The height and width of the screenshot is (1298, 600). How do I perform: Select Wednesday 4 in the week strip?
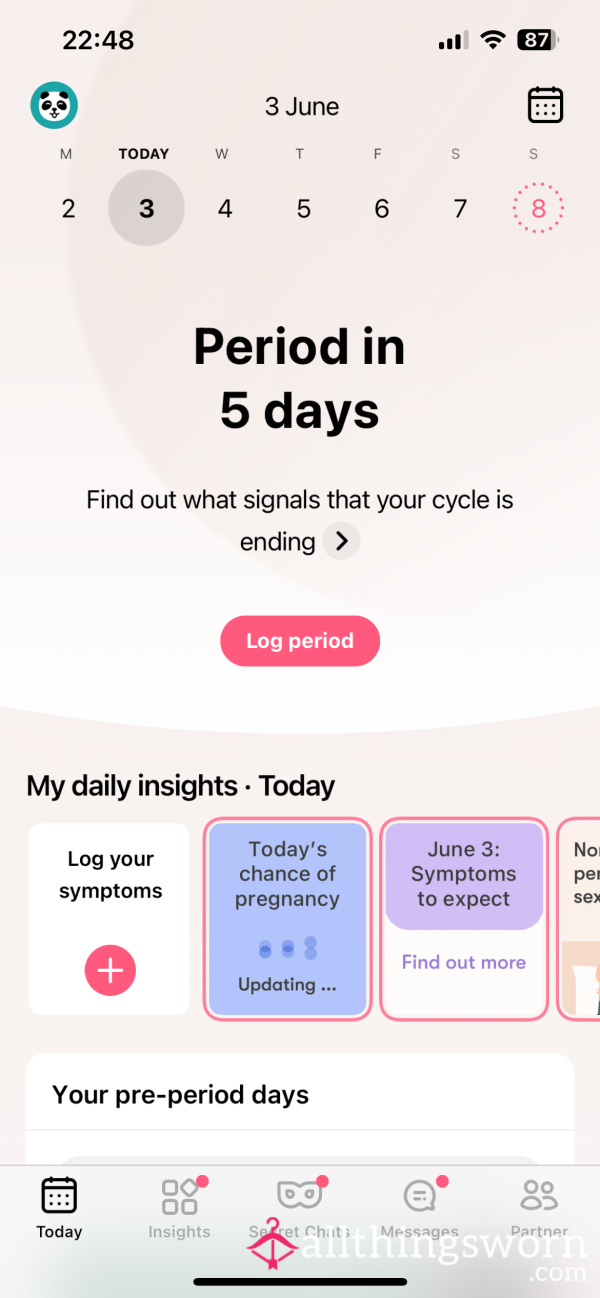225,208
